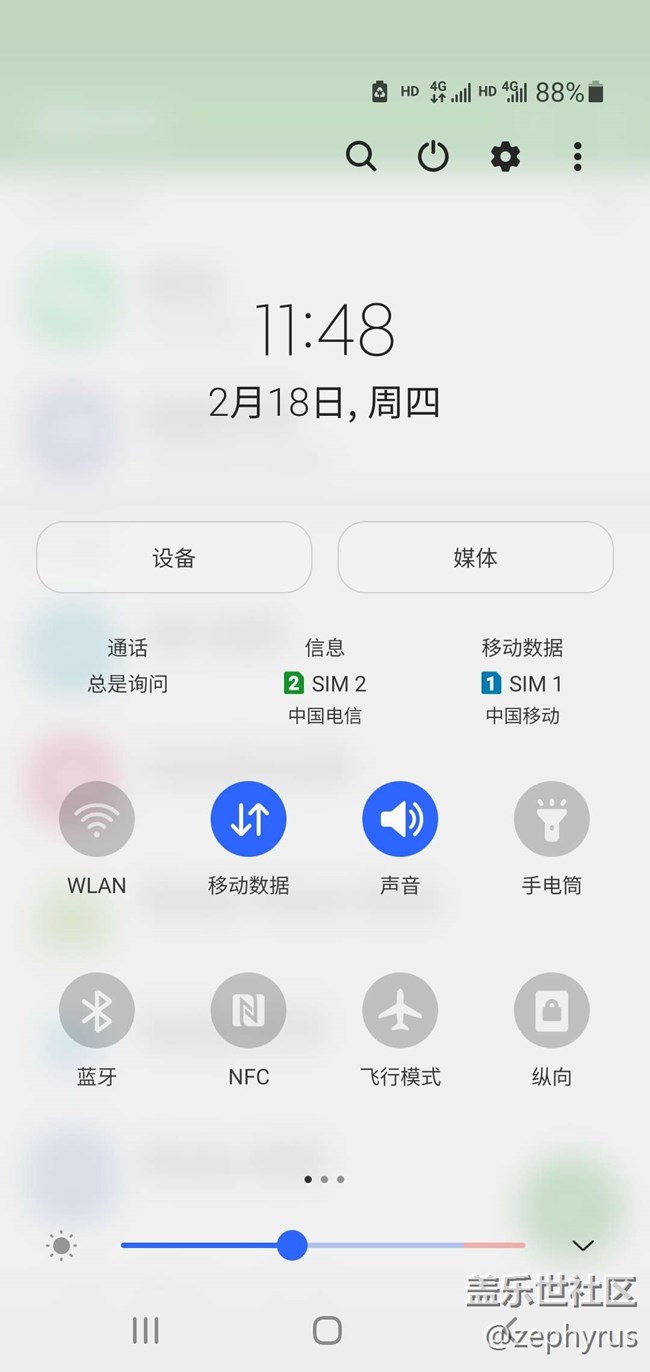The height and width of the screenshot is (1372, 650).
Task: Choose the SIM for 移动数据
Action: 522,682
